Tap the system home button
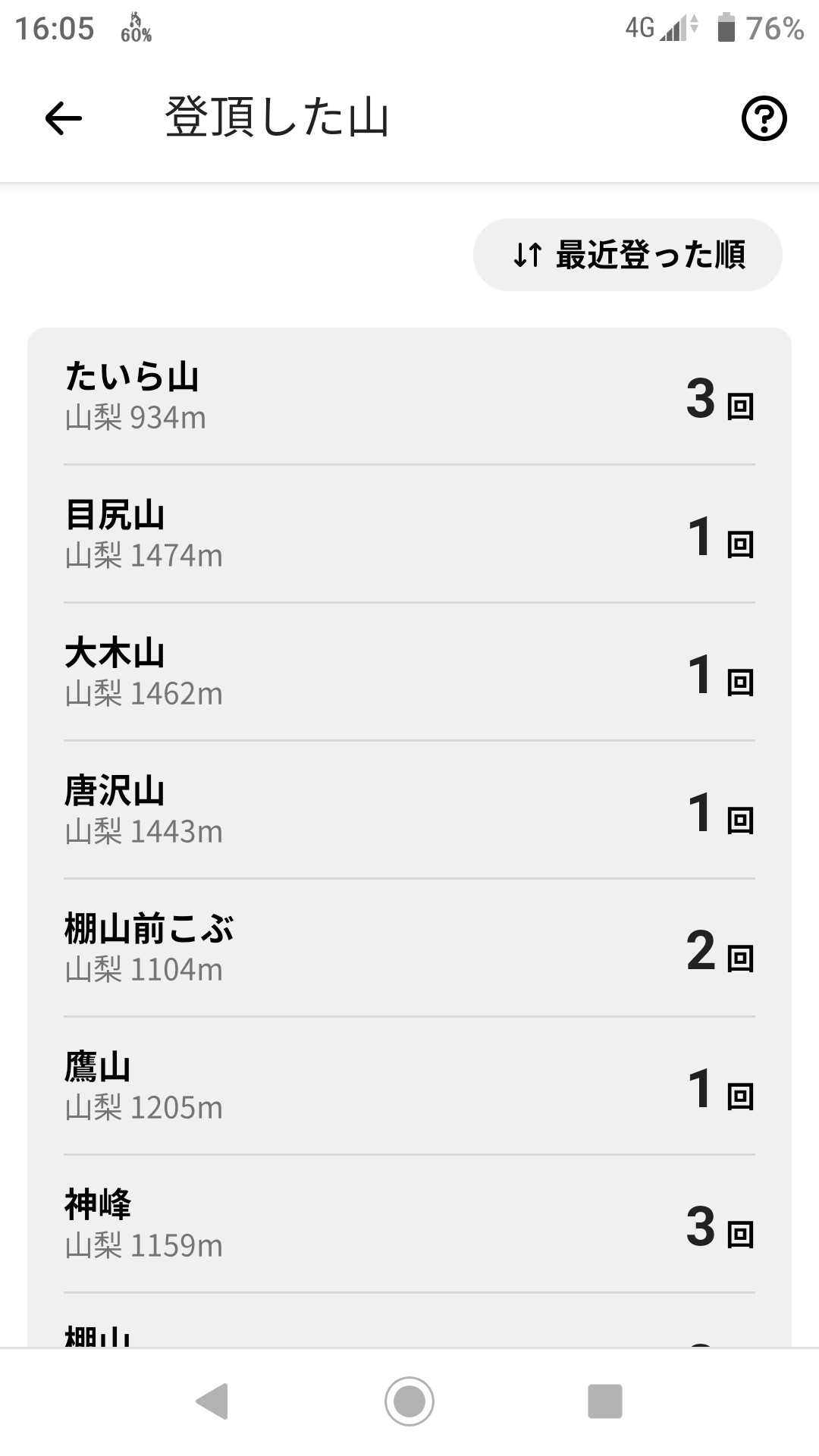 [x=409, y=1401]
